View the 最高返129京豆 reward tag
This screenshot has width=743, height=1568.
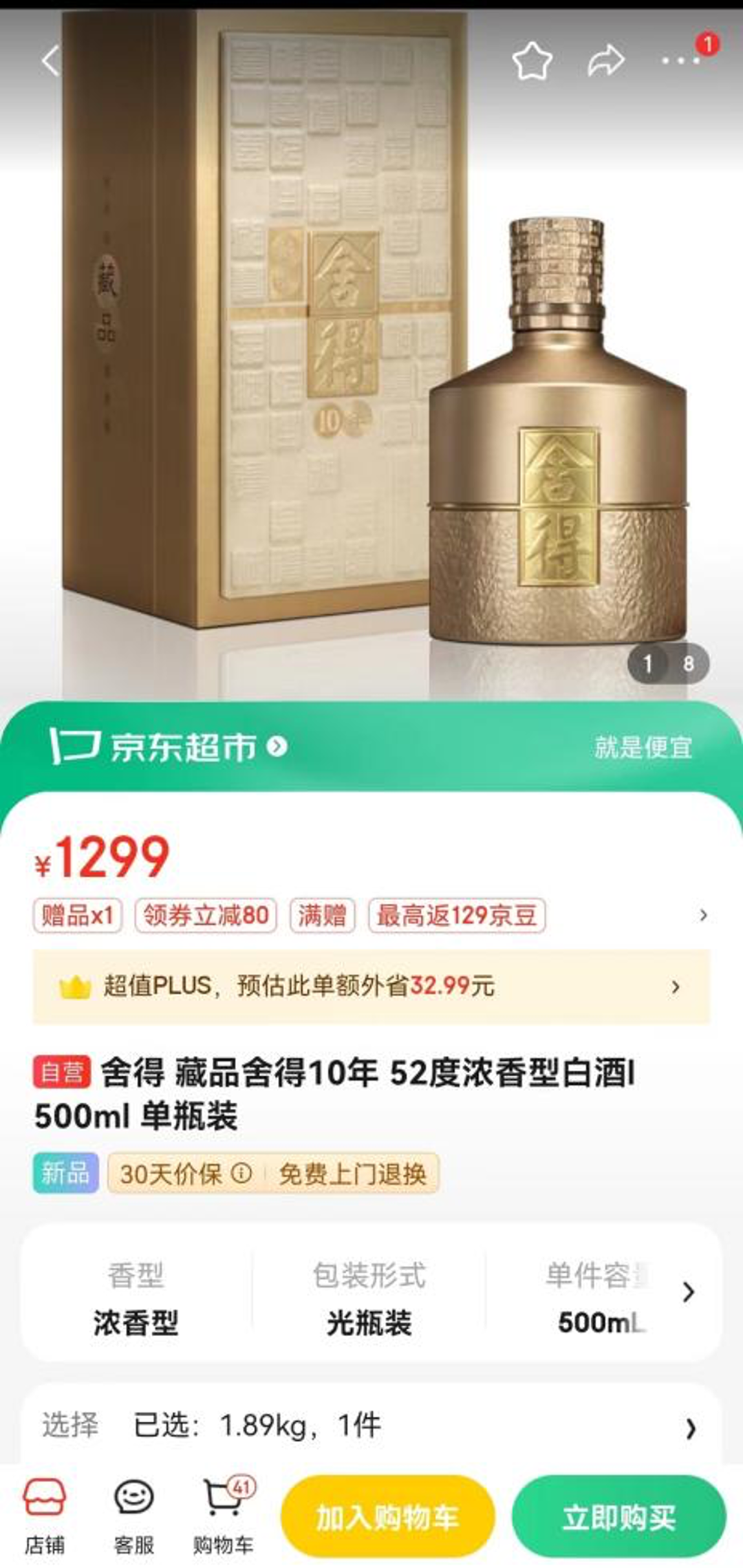tap(457, 916)
